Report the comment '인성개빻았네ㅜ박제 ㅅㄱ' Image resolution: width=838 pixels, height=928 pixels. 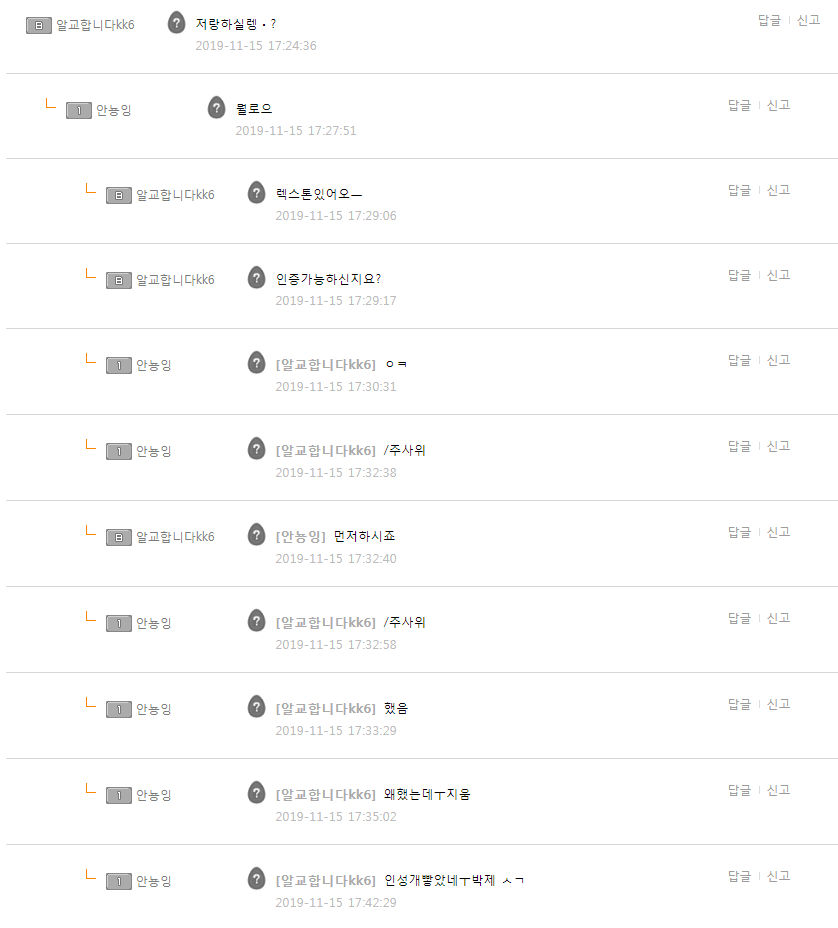pyautogui.click(x=778, y=876)
